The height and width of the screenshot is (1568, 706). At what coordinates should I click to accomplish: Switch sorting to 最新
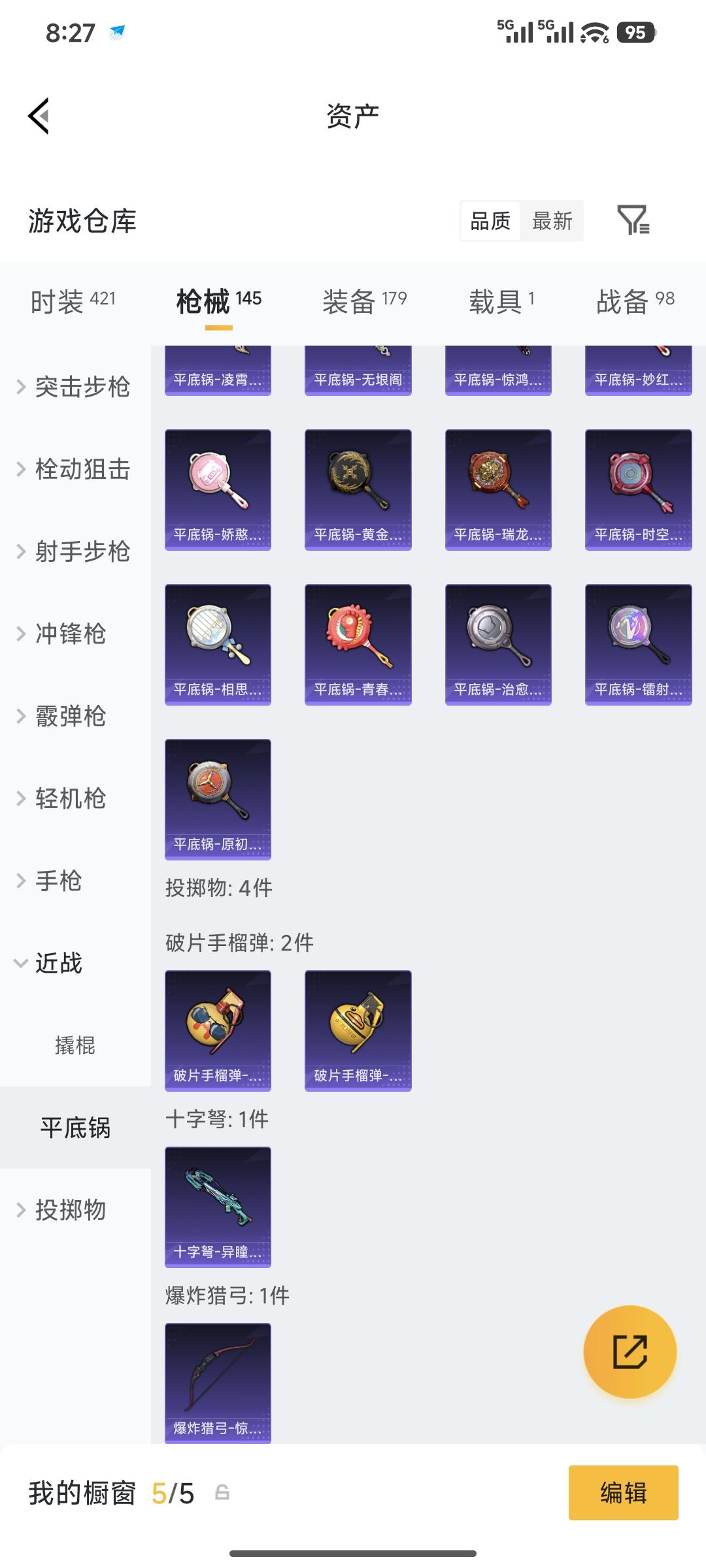551,221
